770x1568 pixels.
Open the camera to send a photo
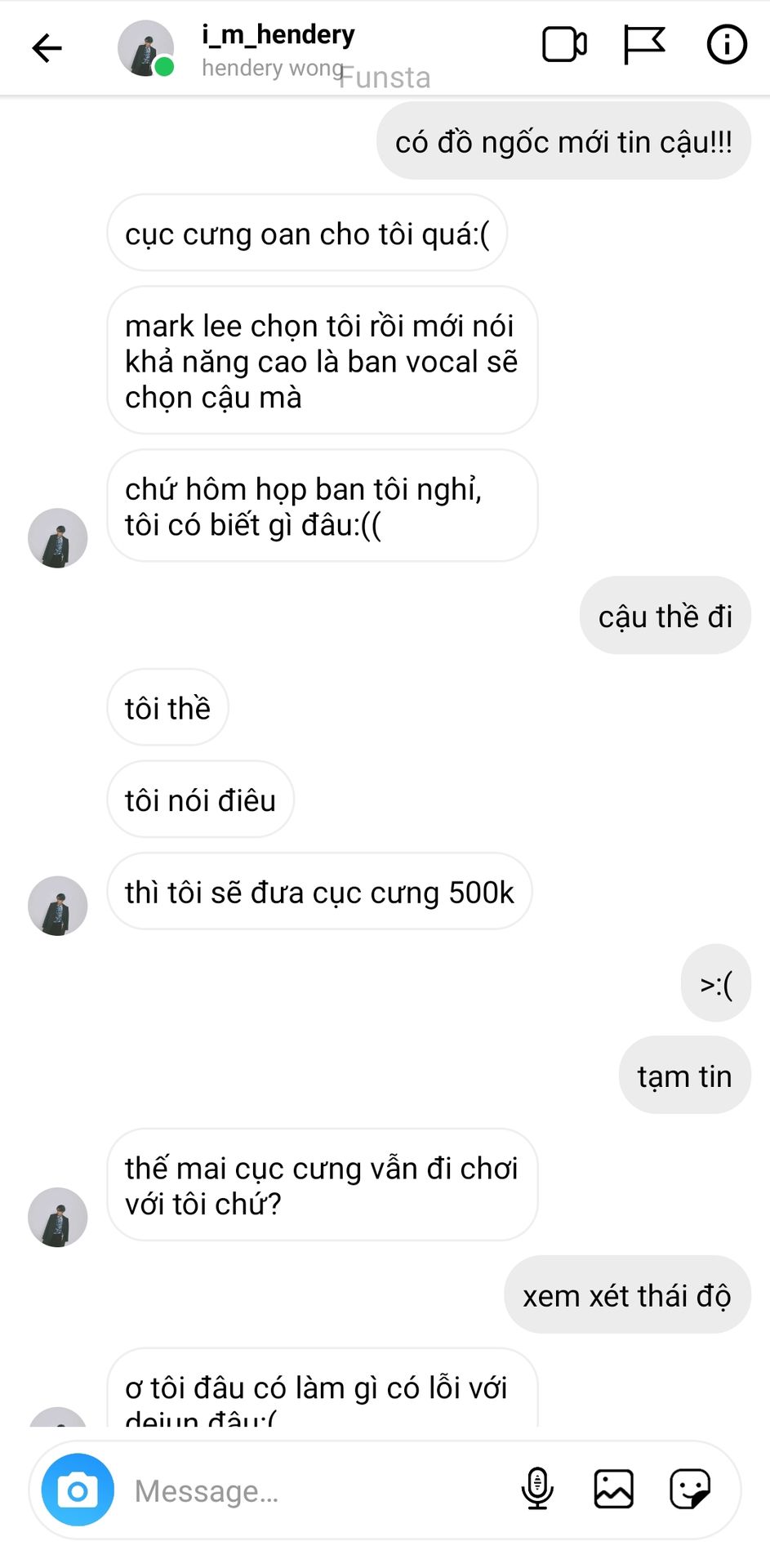click(x=78, y=1490)
